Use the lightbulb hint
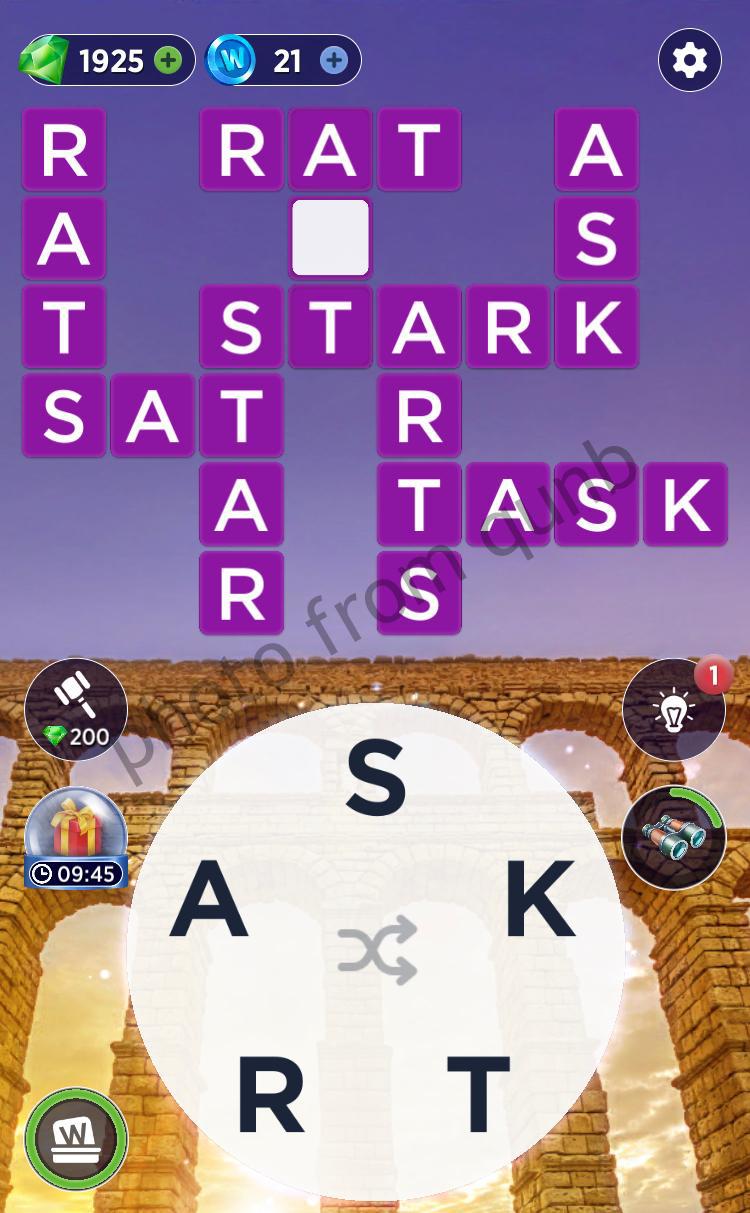The width and height of the screenshot is (750, 1213). 674,709
